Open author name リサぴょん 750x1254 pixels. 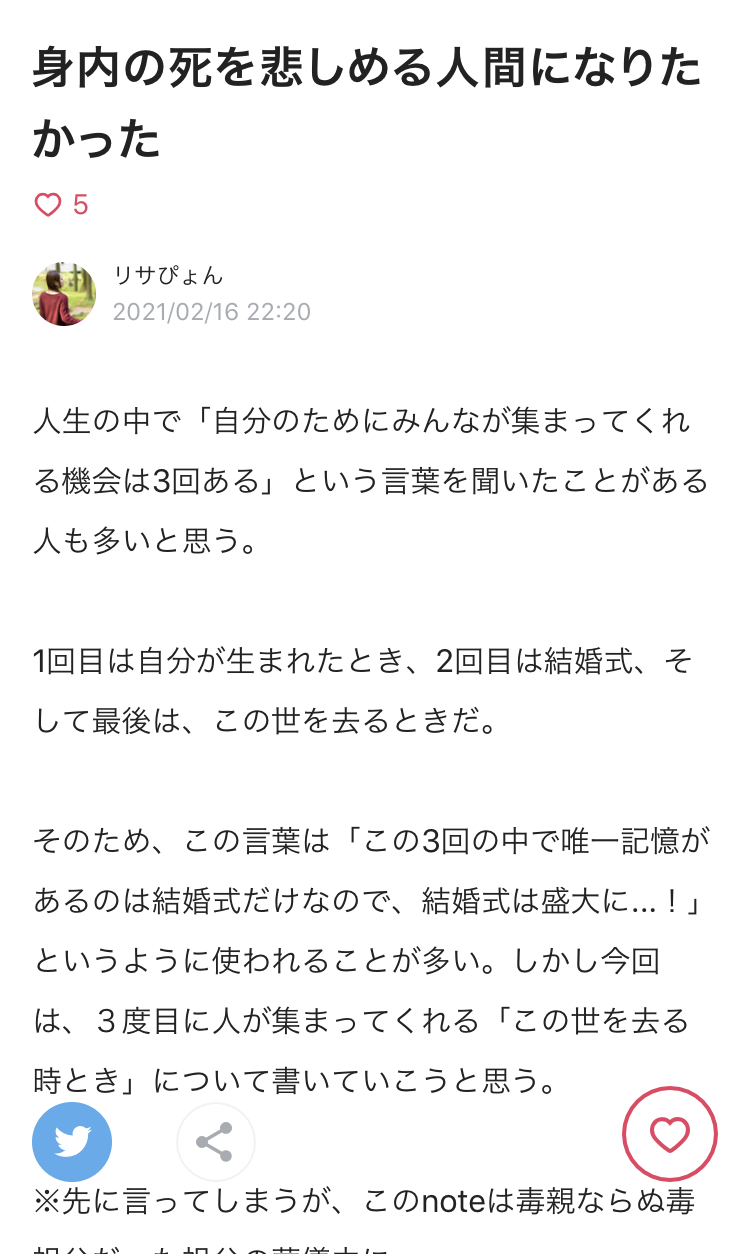[168, 276]
